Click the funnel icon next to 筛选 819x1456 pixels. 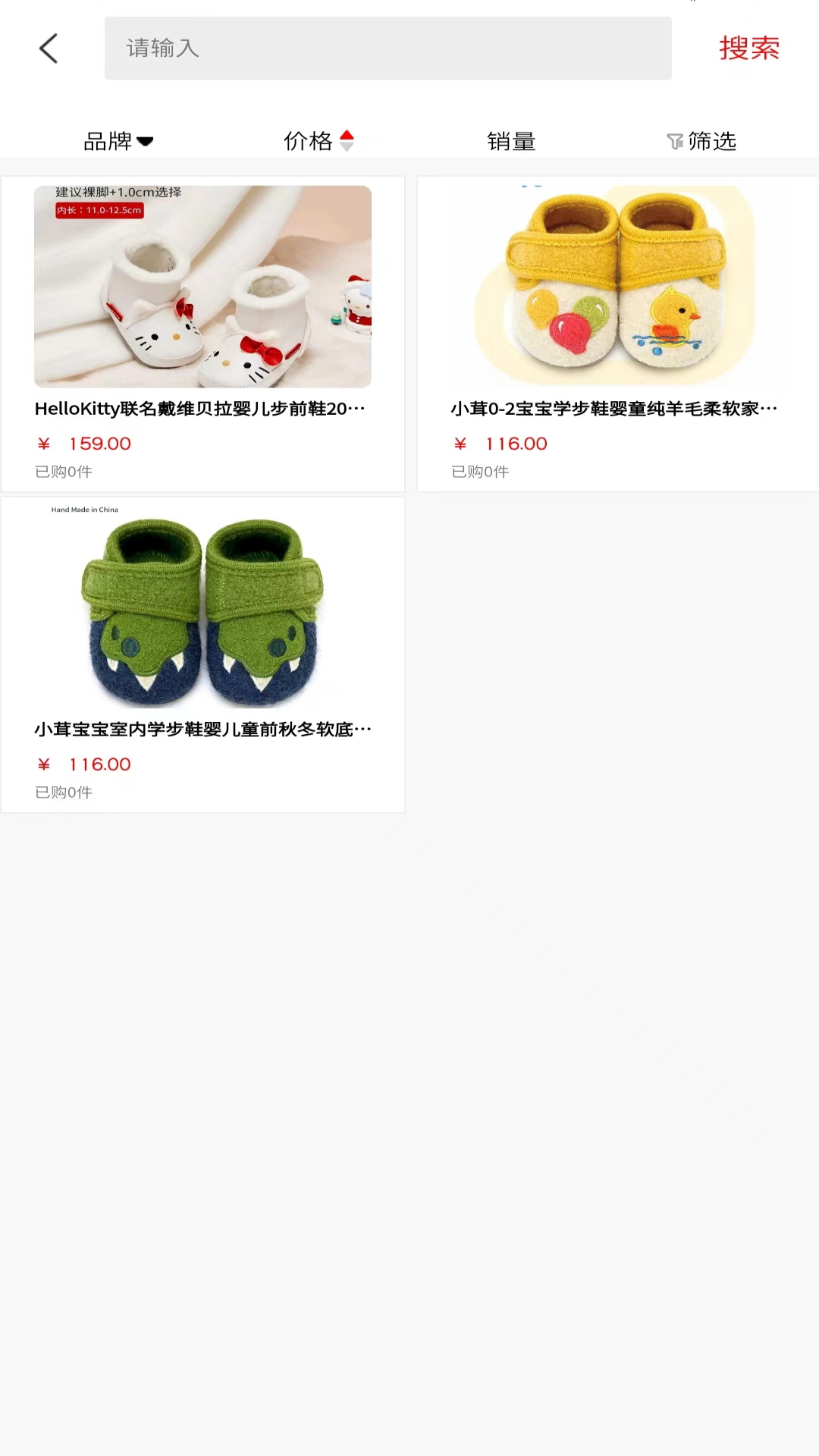pos(673,140)
